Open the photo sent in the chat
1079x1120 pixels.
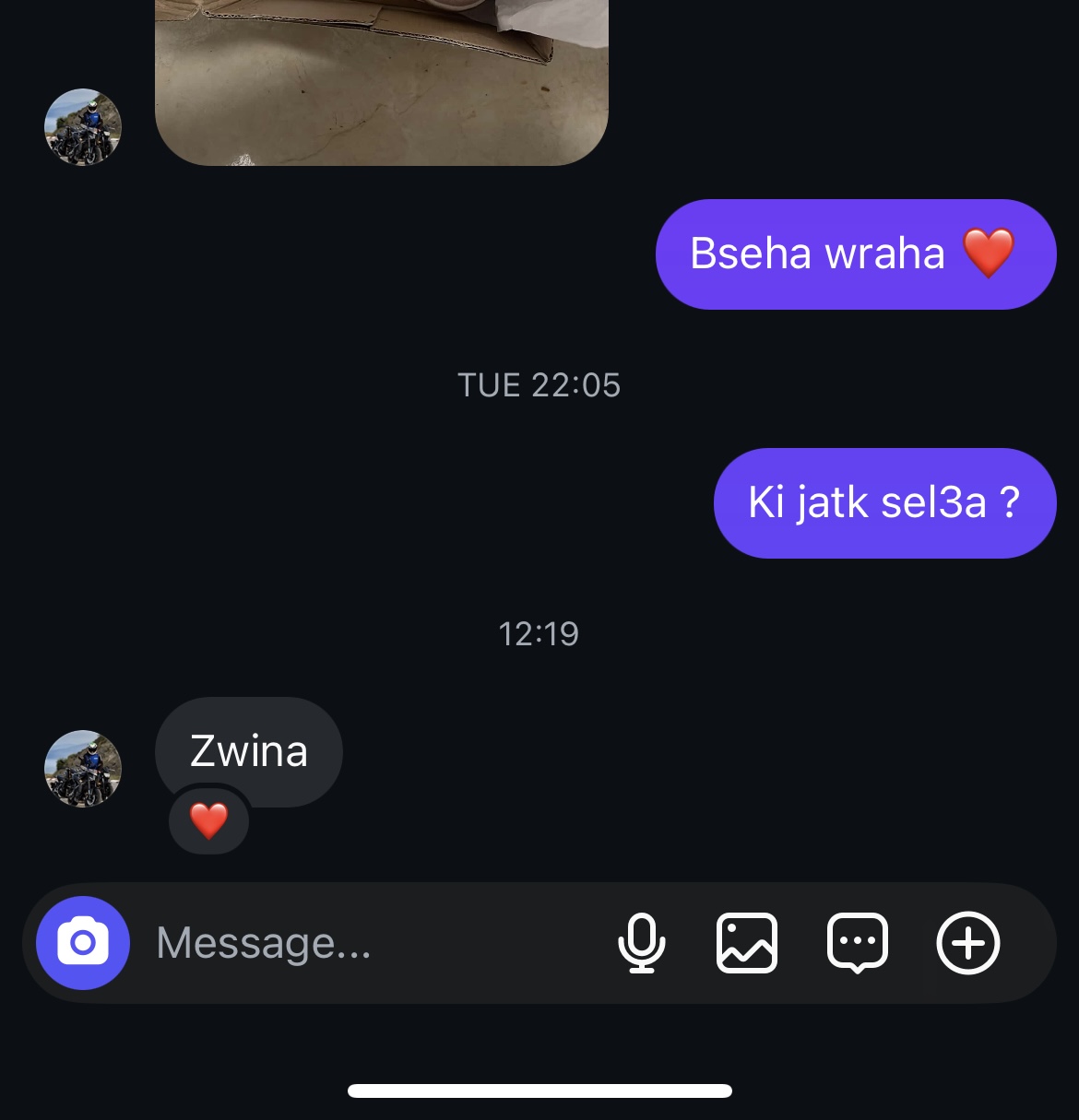tap(382, 81)
